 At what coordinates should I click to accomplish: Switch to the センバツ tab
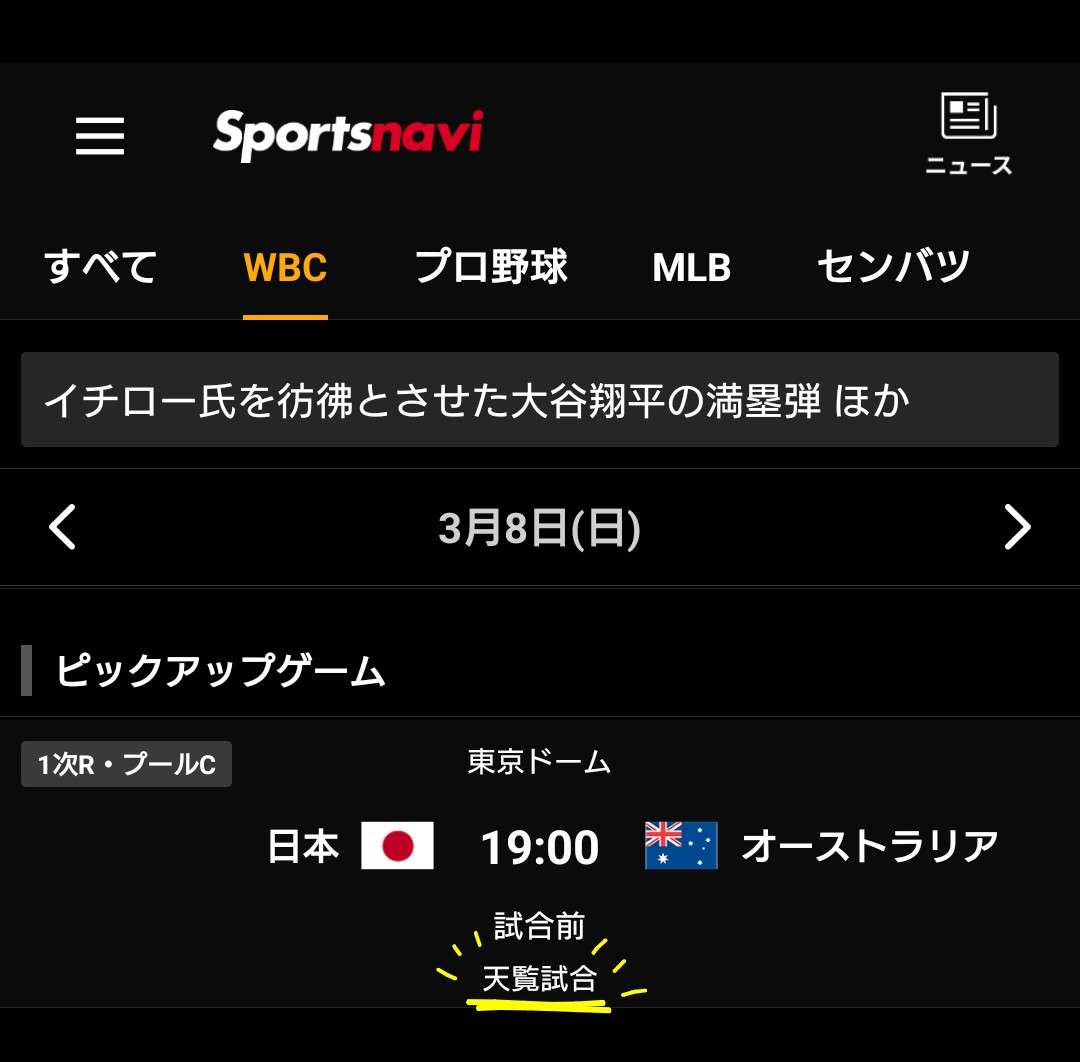pyautogui.click(x=893, y=267)
